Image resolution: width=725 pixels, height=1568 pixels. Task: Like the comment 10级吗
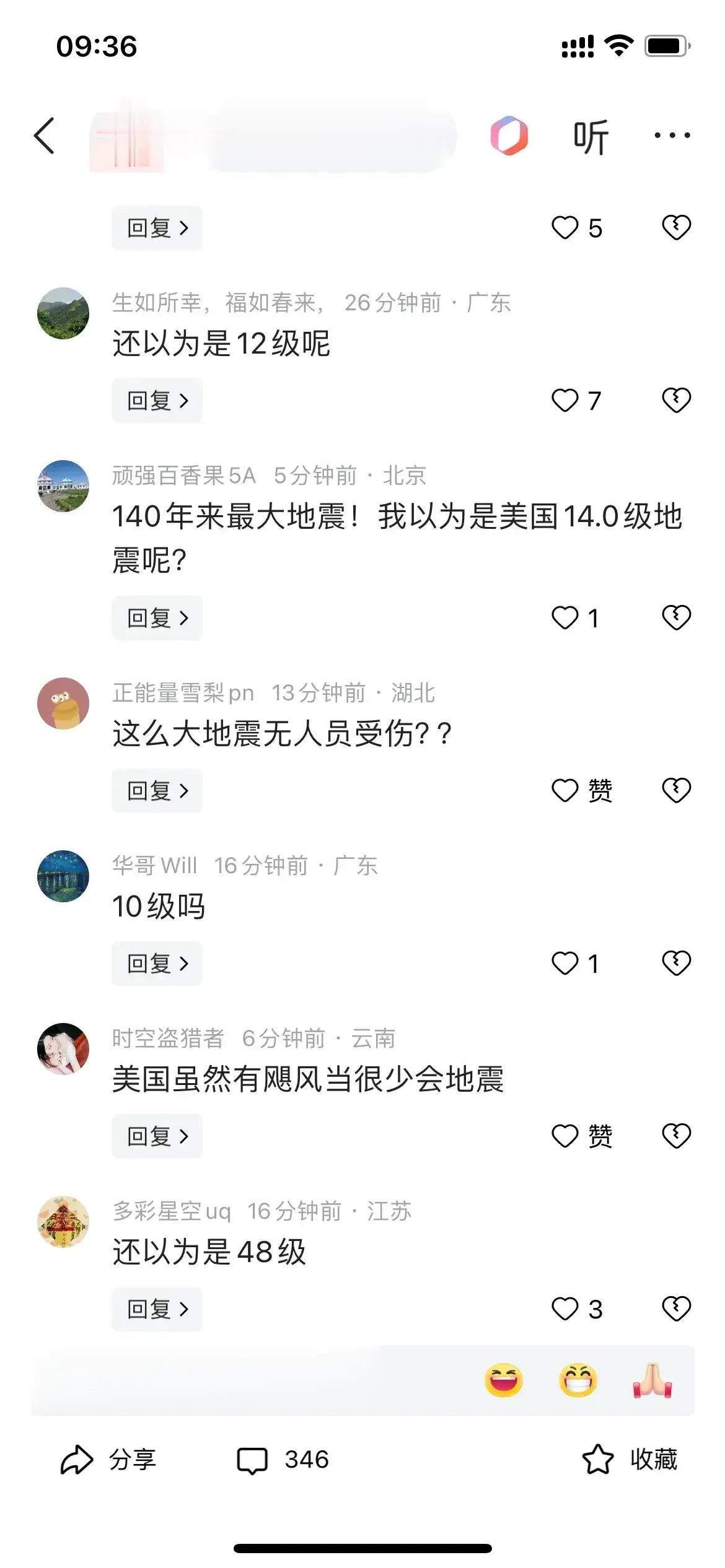coord(565,963)
